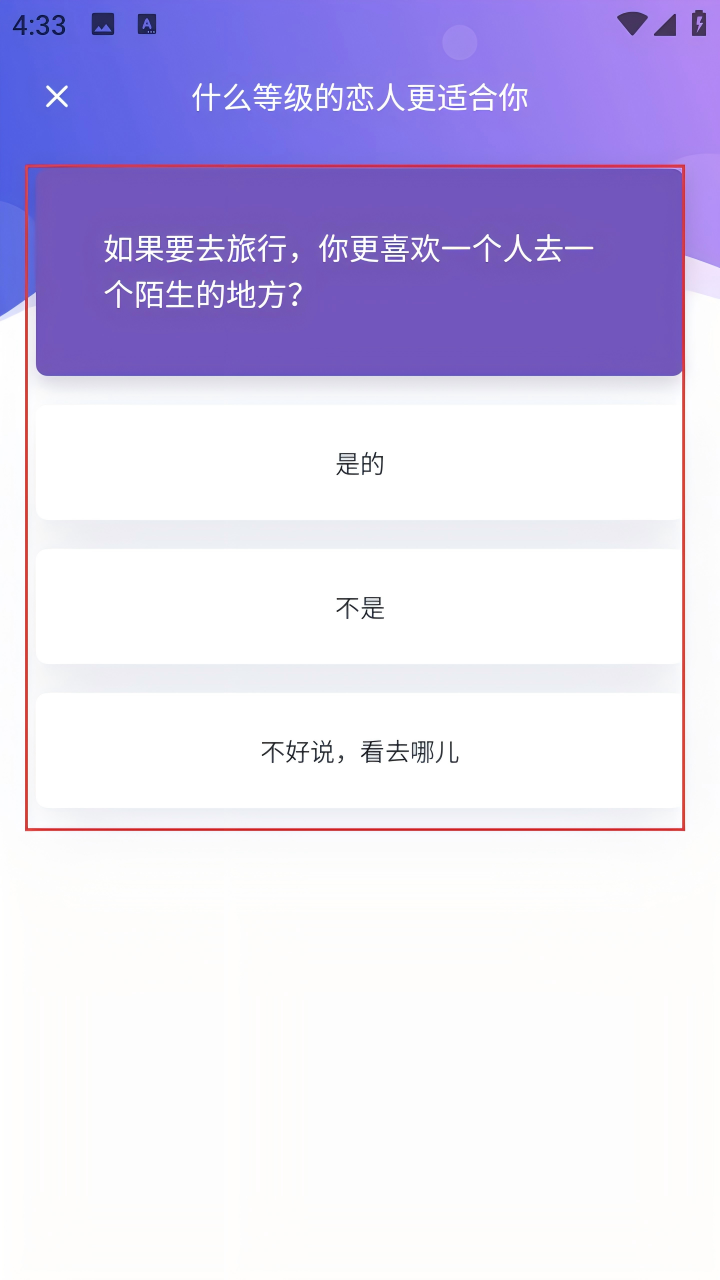
Task: Pick the answer 不好说，看去哪儿
Action: click(360, 751)
